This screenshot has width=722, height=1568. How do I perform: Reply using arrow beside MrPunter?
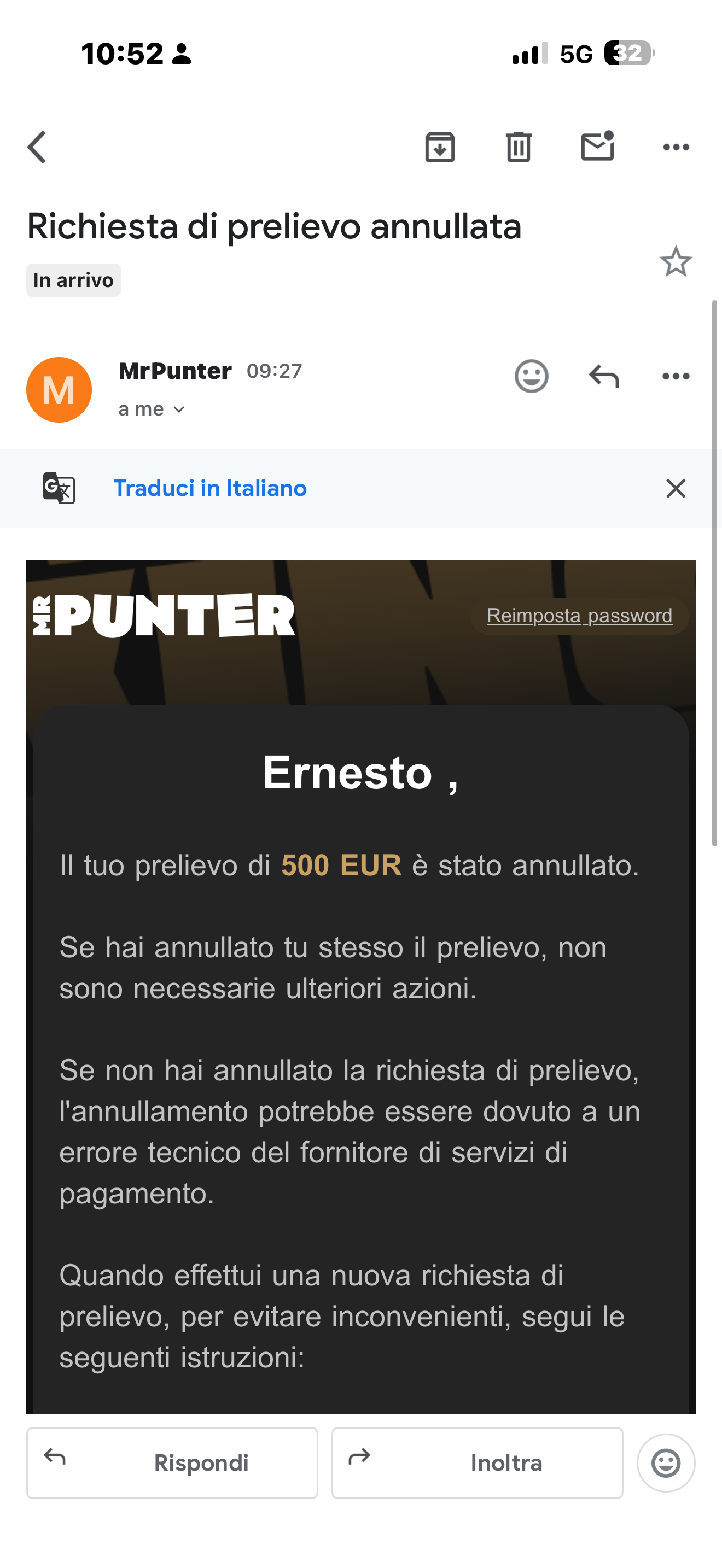tap(604, 376)
